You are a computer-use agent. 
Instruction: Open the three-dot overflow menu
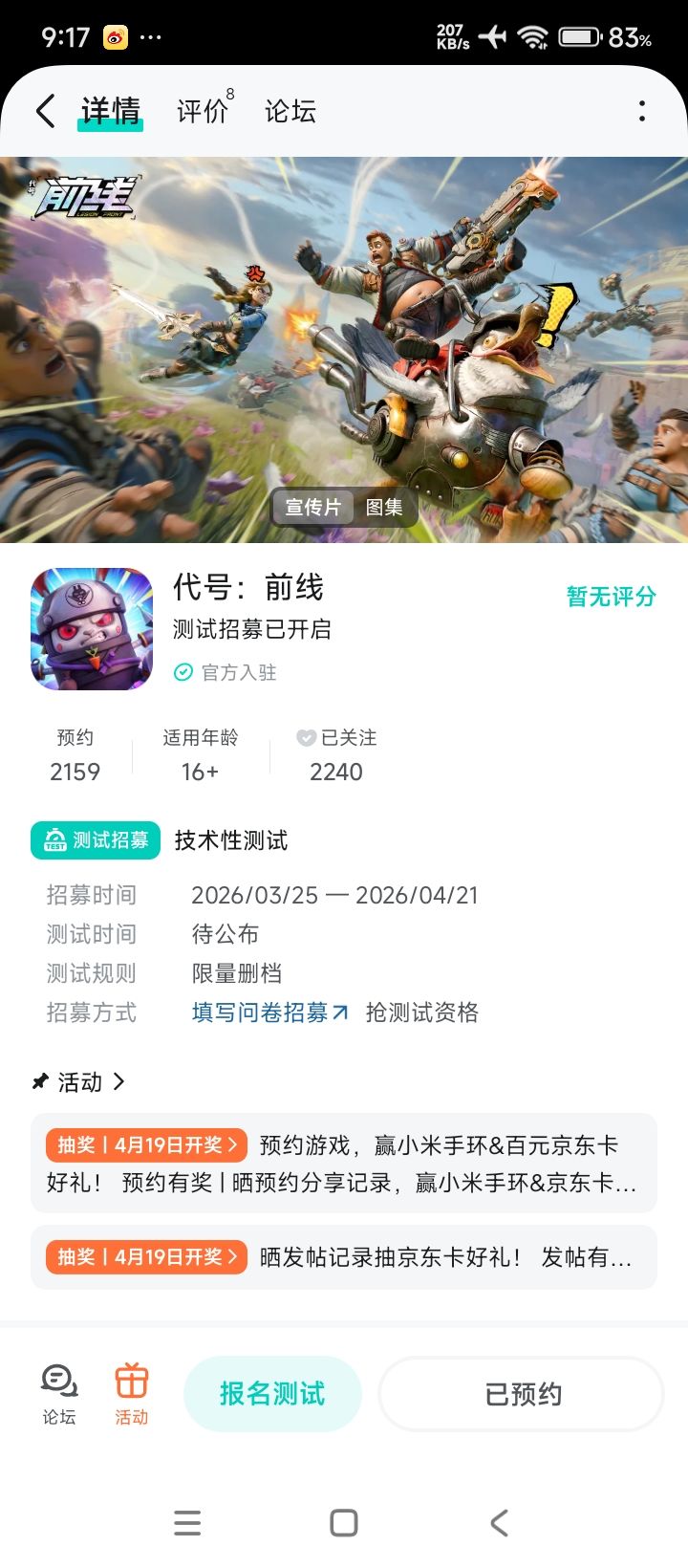(x=641, y=111)
